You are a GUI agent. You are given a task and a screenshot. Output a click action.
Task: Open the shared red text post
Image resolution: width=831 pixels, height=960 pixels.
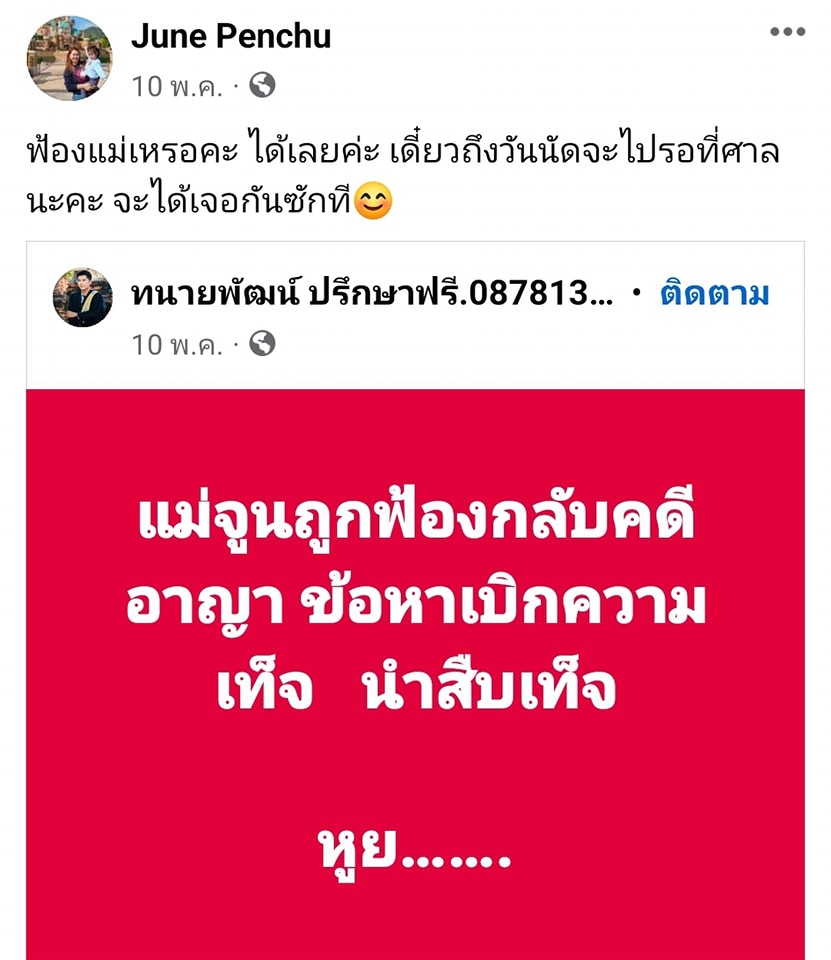pos(415,670)
